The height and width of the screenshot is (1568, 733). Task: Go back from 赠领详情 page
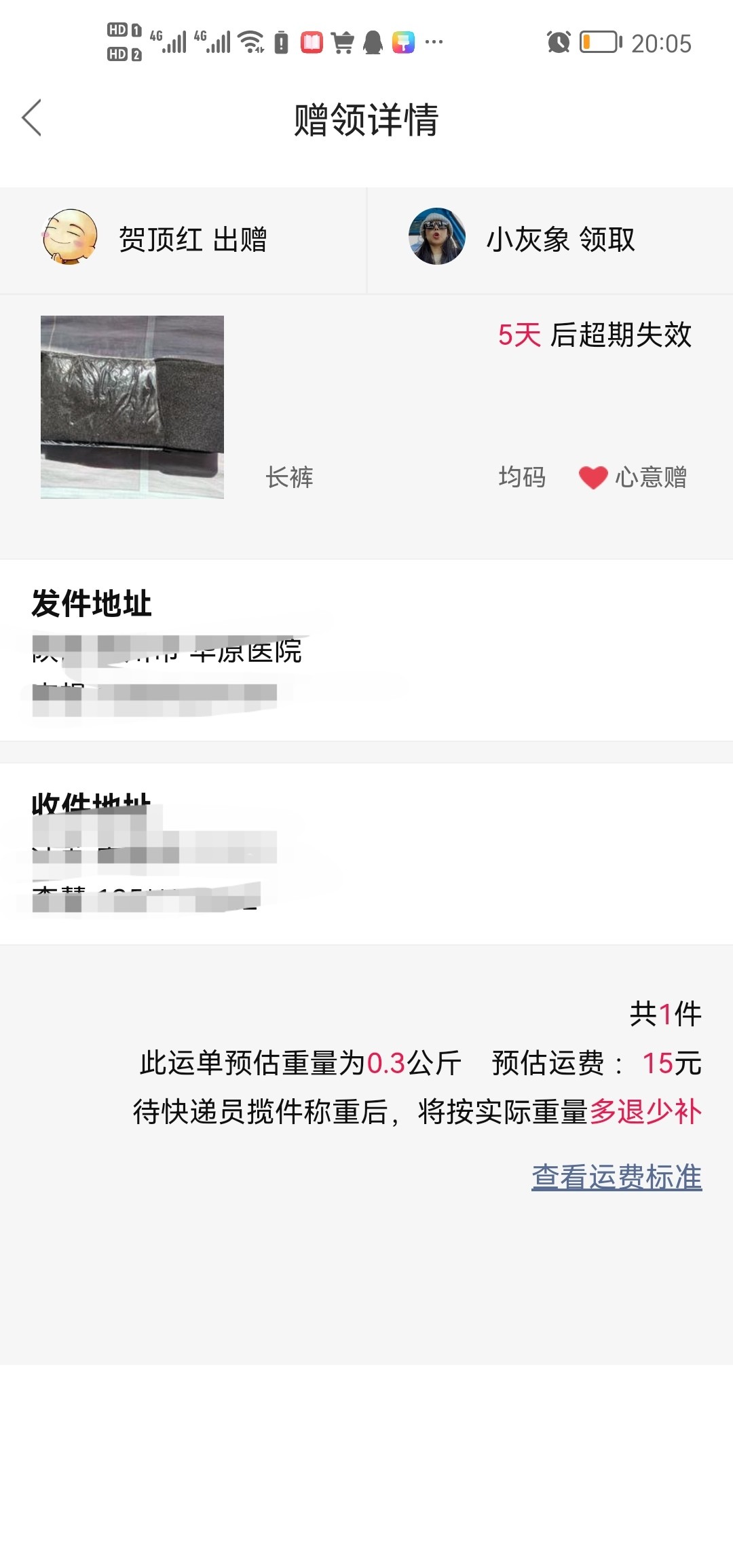click(32, 118)
